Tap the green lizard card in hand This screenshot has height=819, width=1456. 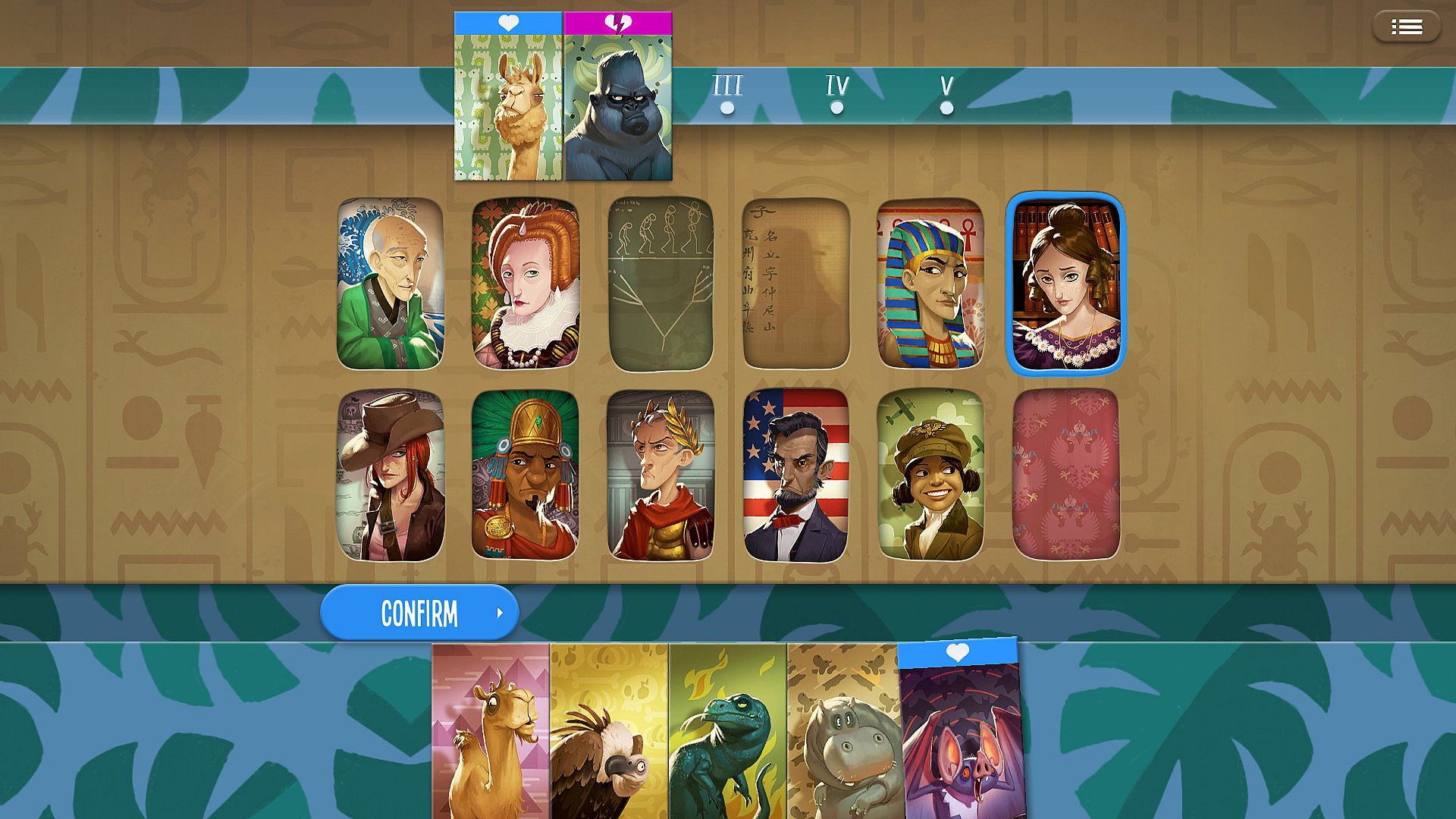click(727, 732)
